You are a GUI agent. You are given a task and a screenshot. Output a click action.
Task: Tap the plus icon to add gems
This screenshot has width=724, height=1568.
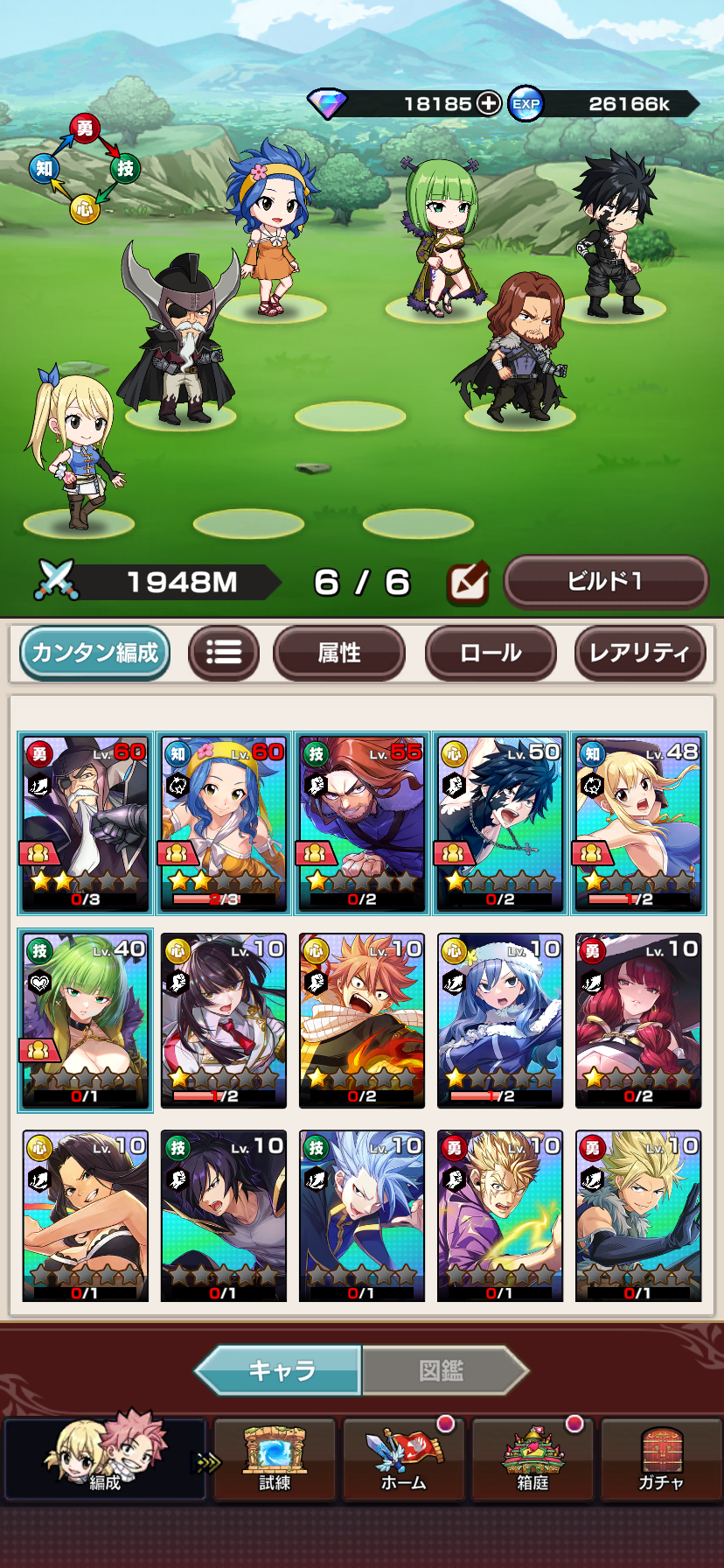(x=488, y=103)
